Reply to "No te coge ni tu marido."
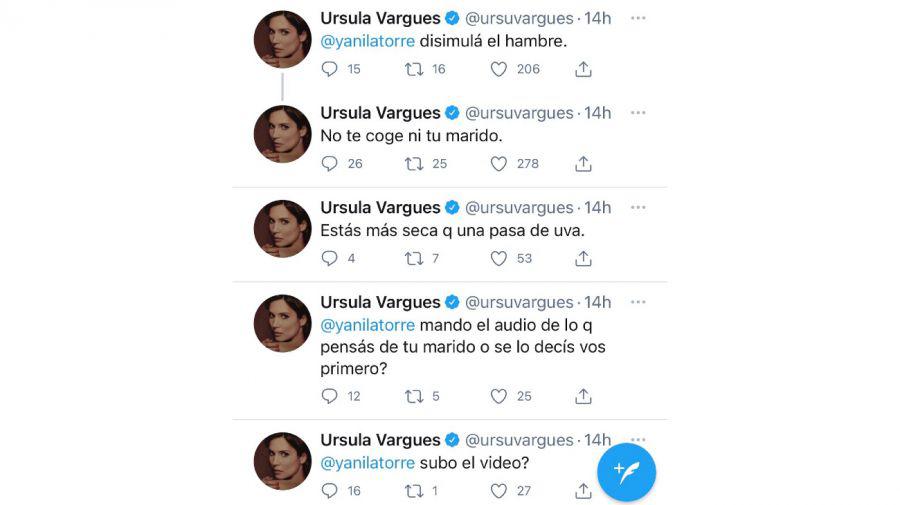 click(330, 164)
